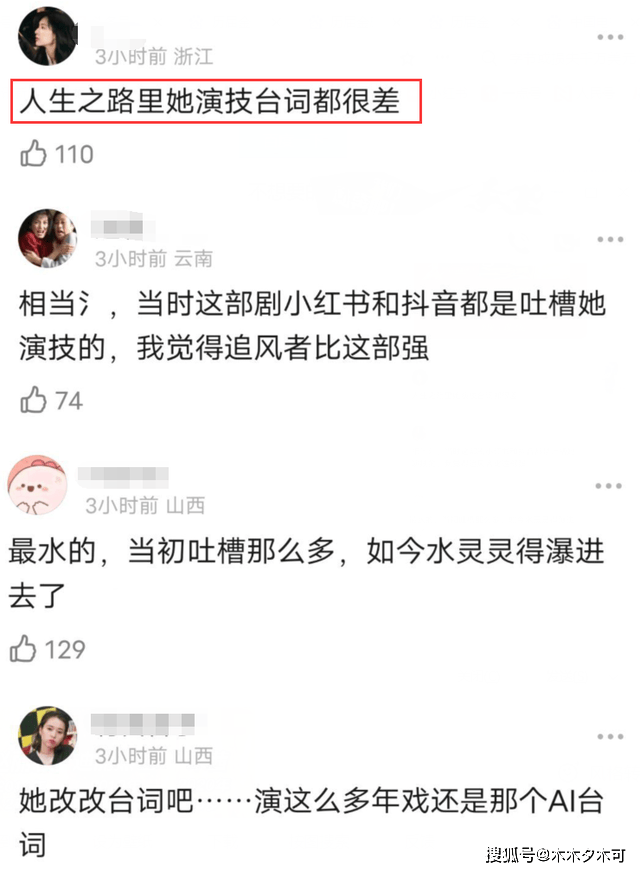Screen dimensions: 640x872
Task: Open overflow menu on the Zhejiang comment
Action: point(610,37)
